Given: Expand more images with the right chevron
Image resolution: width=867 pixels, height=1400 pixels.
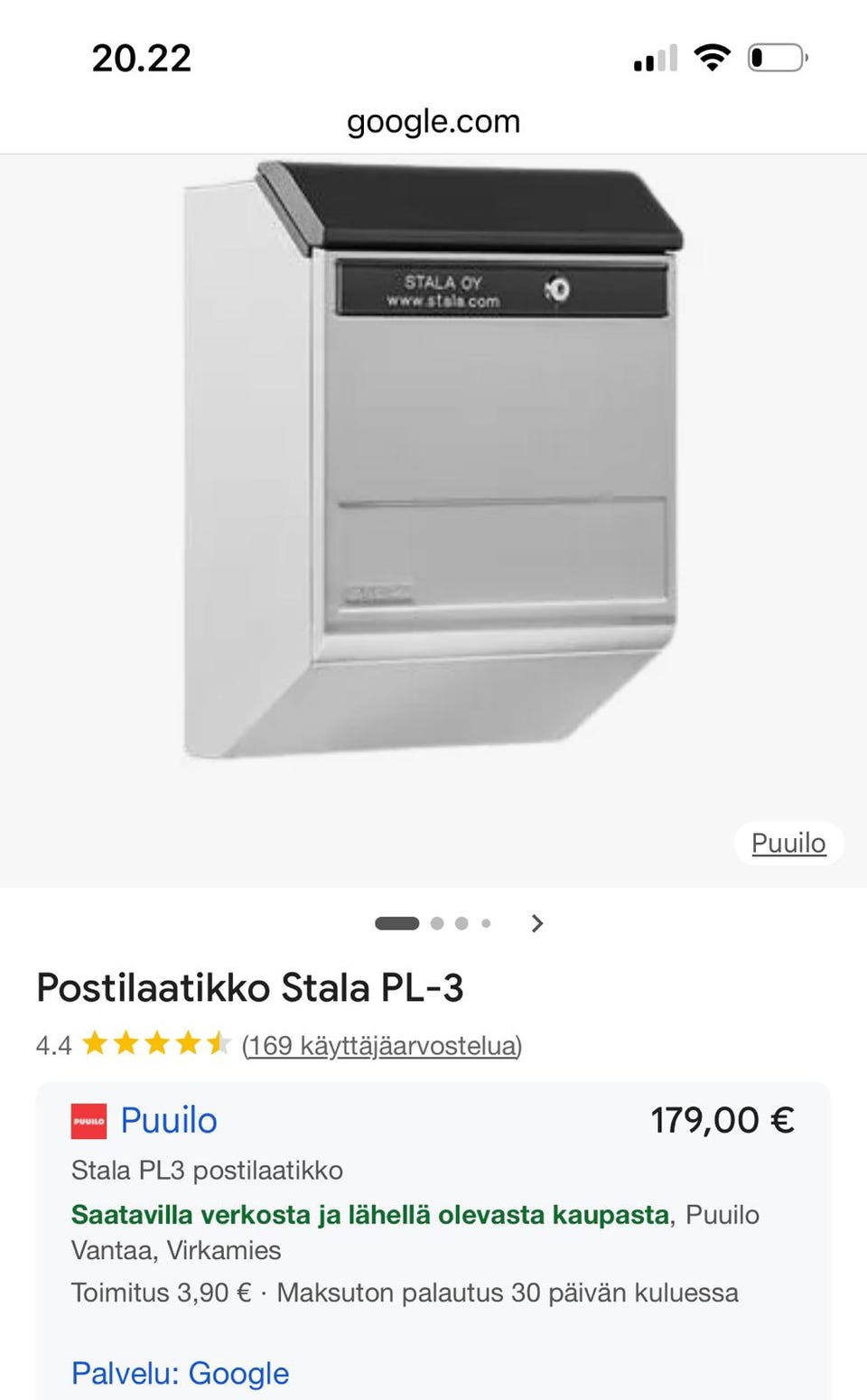Looking at the screenshot, I should pos(537,923).
